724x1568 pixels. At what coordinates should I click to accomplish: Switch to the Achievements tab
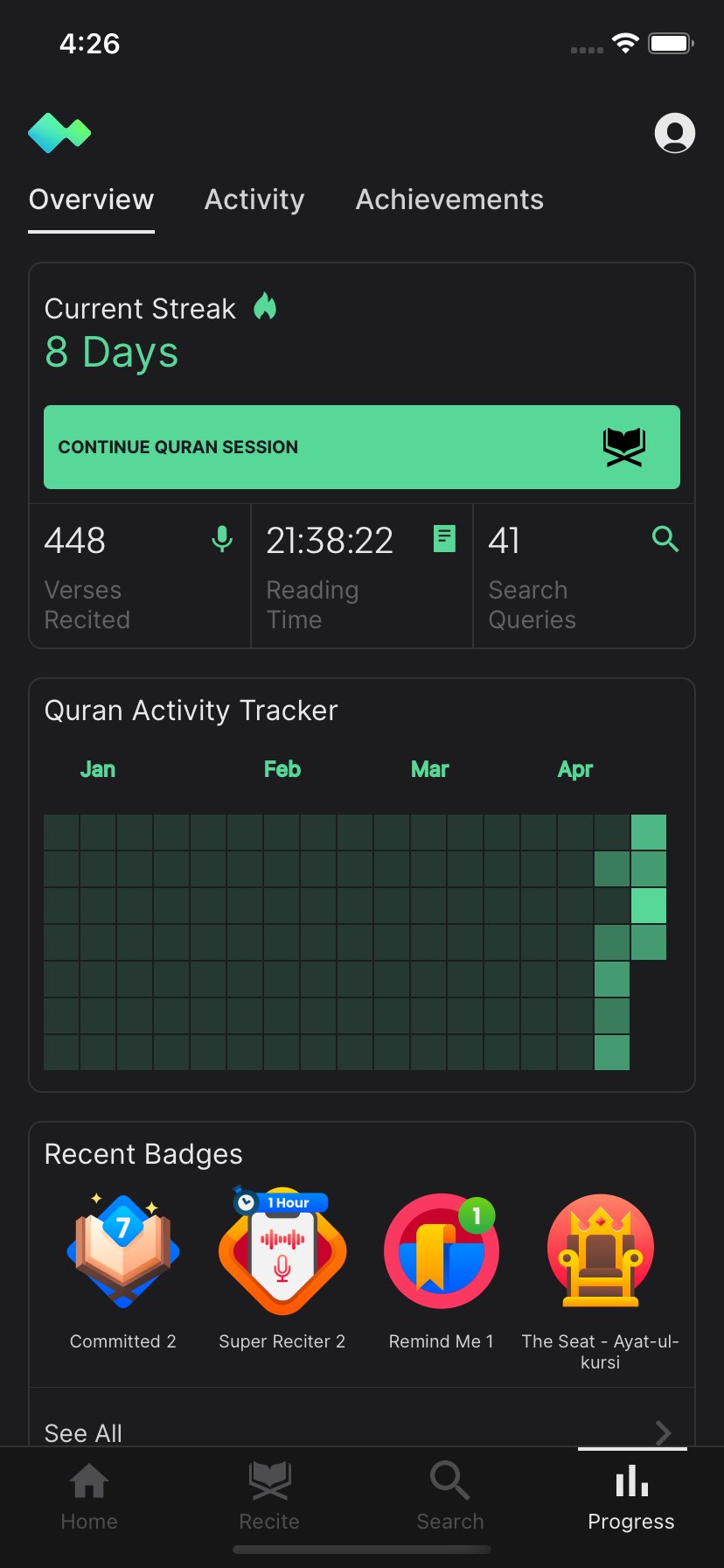[449, 199]
